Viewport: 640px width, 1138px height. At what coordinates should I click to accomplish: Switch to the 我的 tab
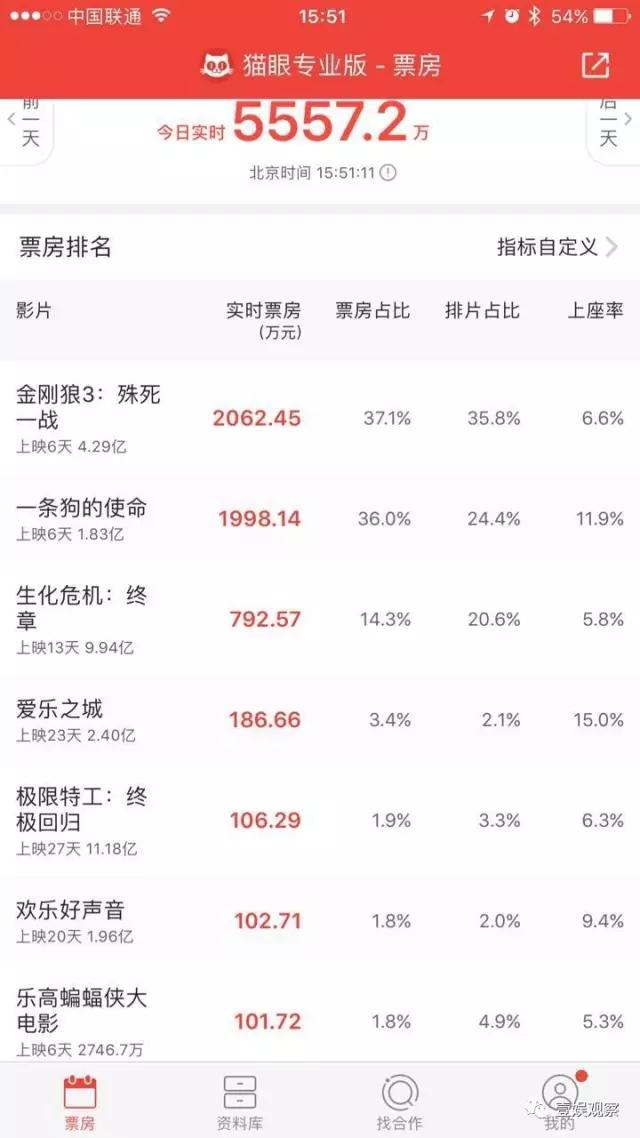[559, 1102]
